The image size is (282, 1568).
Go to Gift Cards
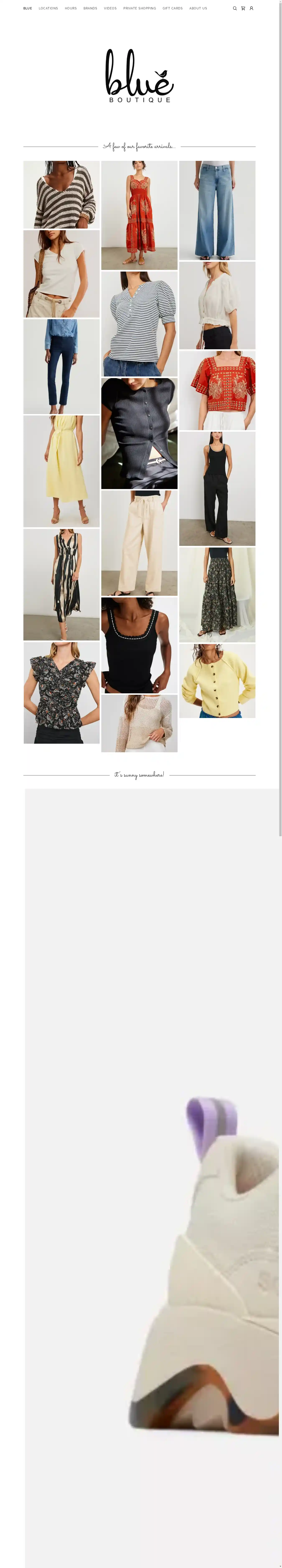(x=172, y=9)
